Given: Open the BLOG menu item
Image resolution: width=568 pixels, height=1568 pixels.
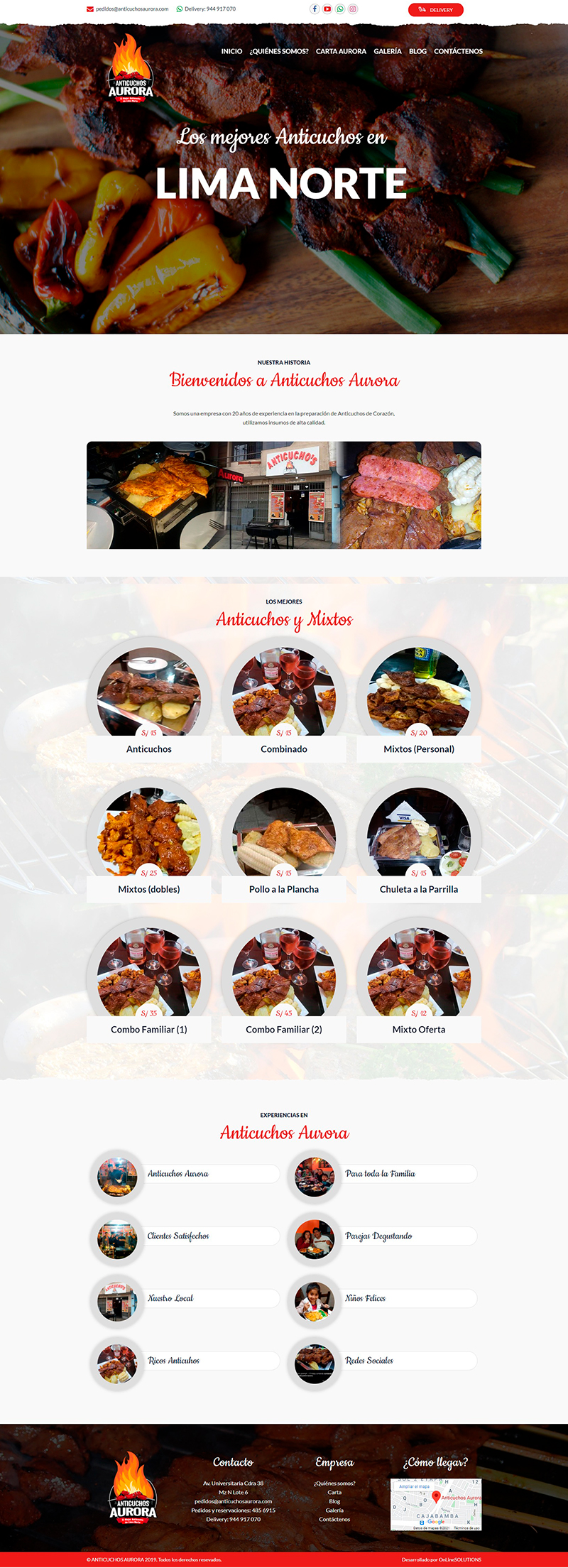Looking at the screenshot, I should point(417,51).
